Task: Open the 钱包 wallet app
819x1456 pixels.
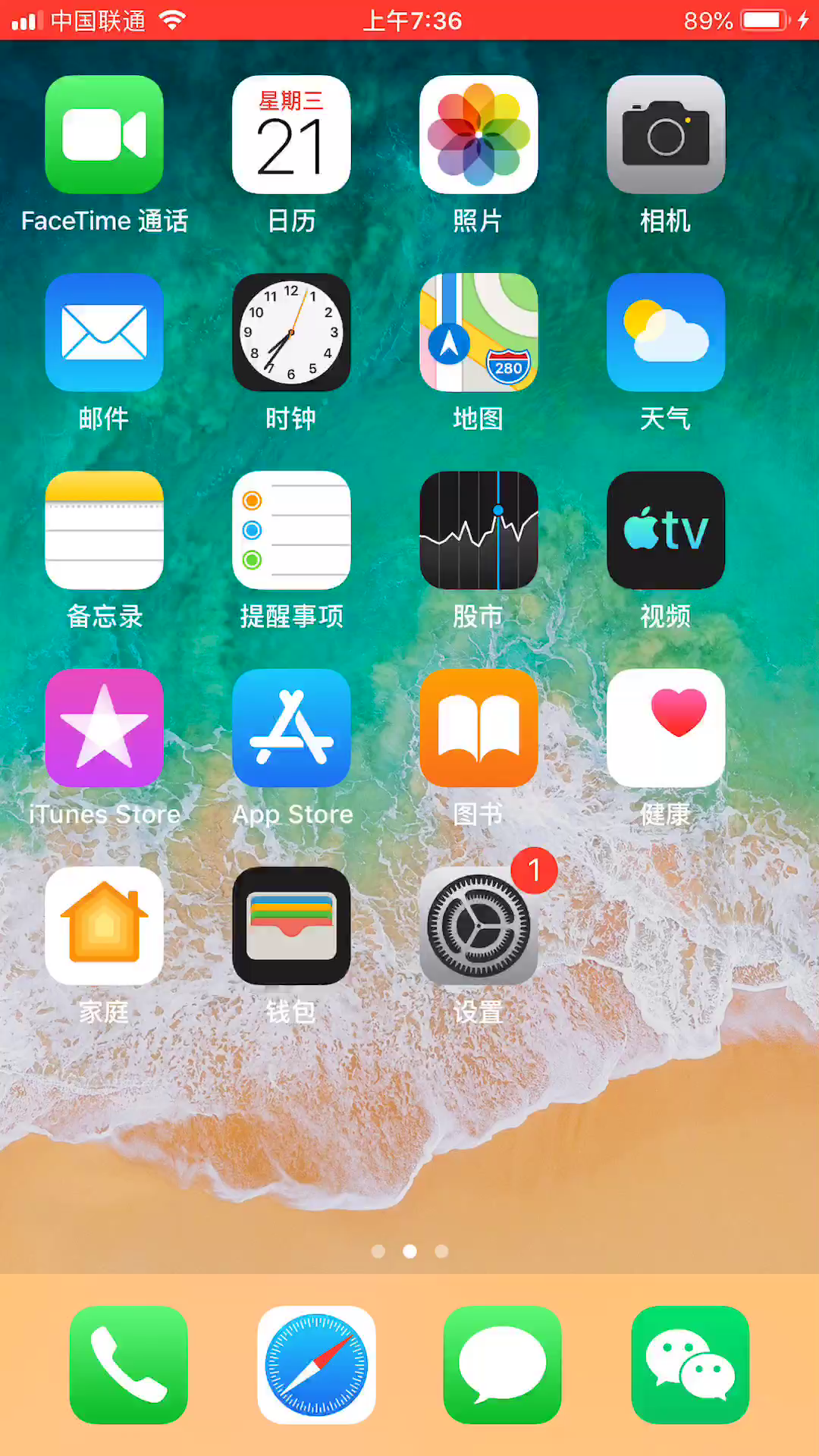Action: tap(291, 926)
